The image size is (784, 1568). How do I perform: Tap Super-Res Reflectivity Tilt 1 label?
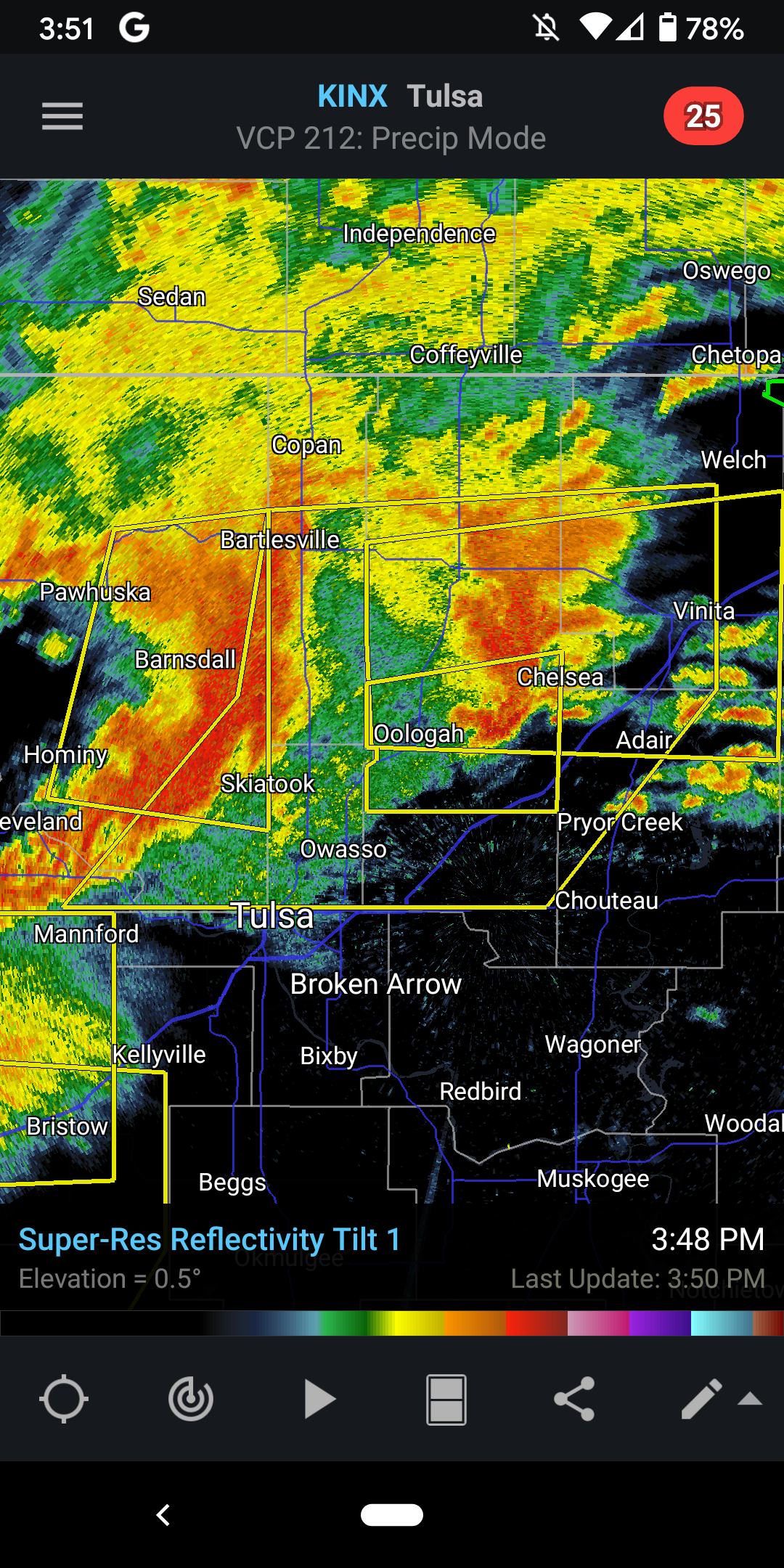coord(210,1239)
